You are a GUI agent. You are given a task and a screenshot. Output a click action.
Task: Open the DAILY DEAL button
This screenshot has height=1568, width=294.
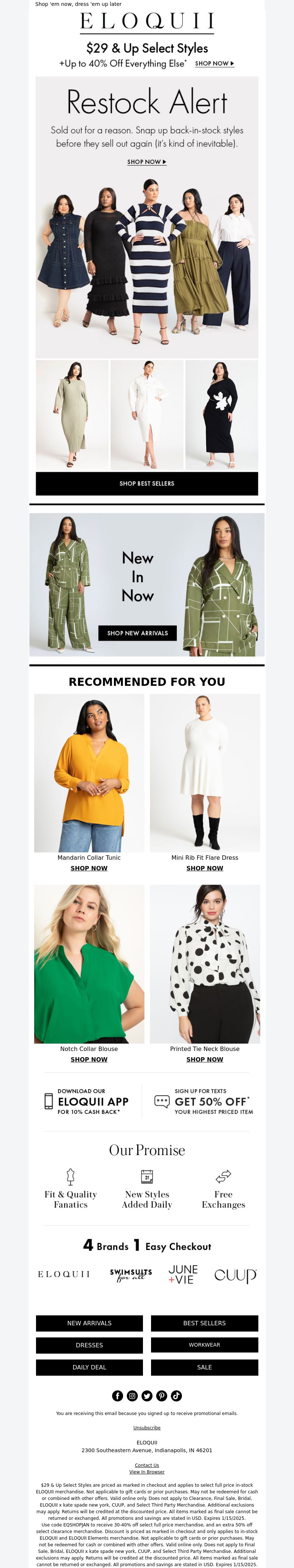pyautogui.click(x=89, y=1367)
